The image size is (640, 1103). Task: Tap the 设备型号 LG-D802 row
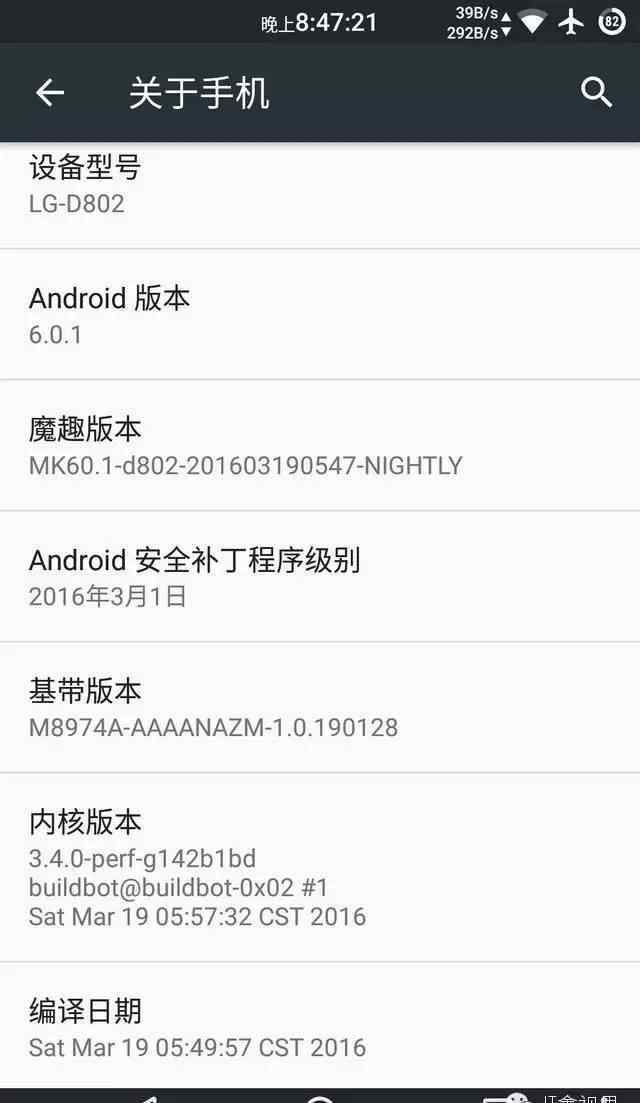[320, 196]
